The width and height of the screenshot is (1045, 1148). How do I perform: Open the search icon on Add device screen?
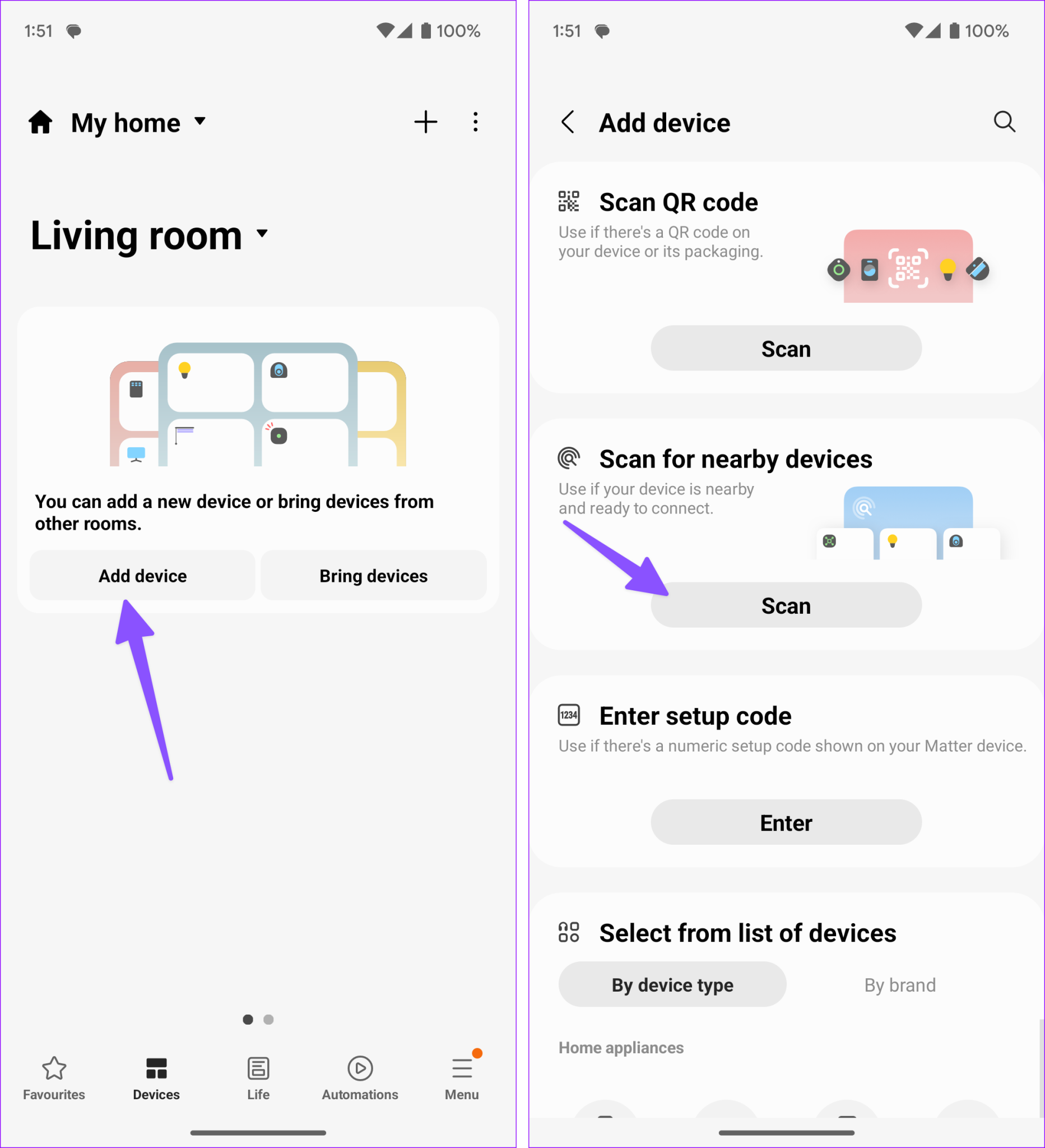click(x=1005, y=122)
